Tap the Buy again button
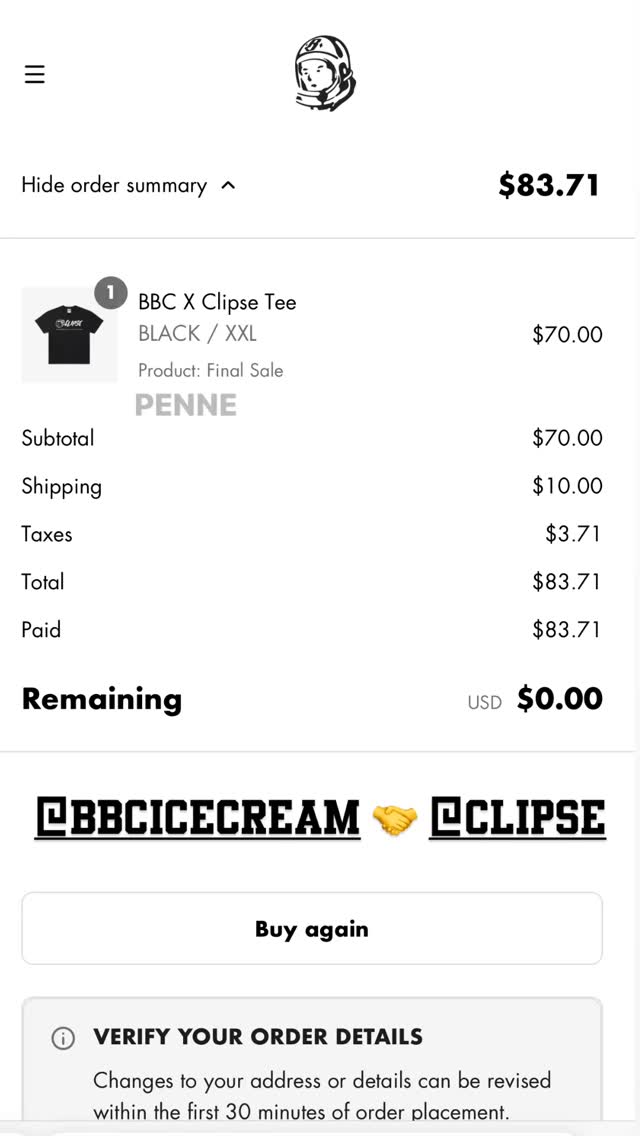This screenshot has height=1136, width=640. pyautogui.click(x=312, y=928)
